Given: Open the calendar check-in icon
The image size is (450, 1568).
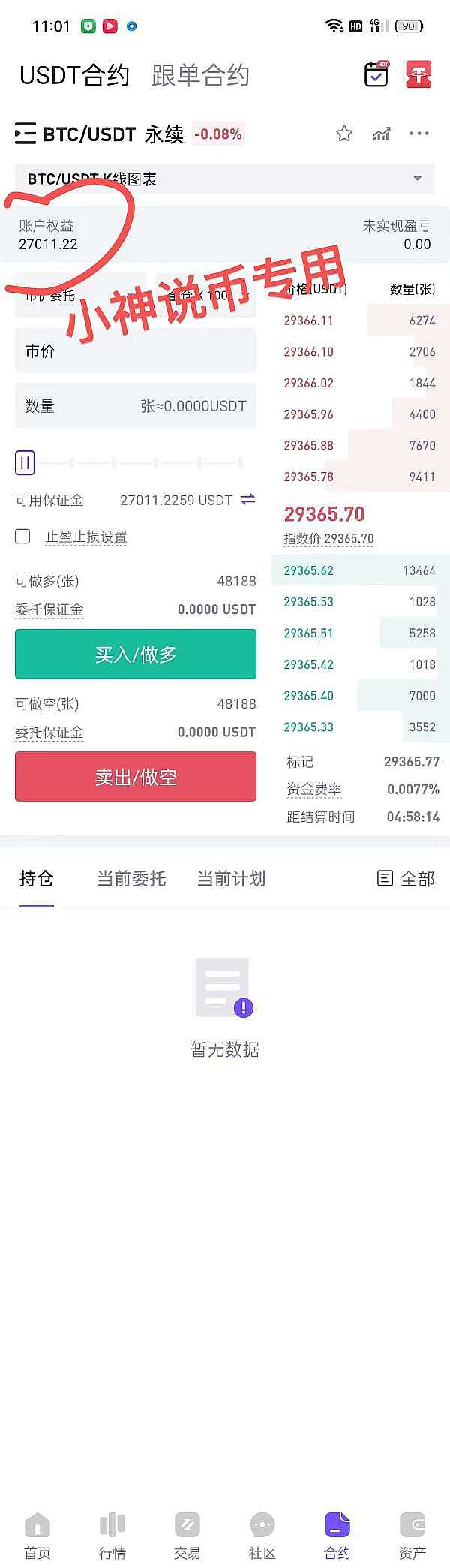Looking at the screenshot, I should (376, 74).
